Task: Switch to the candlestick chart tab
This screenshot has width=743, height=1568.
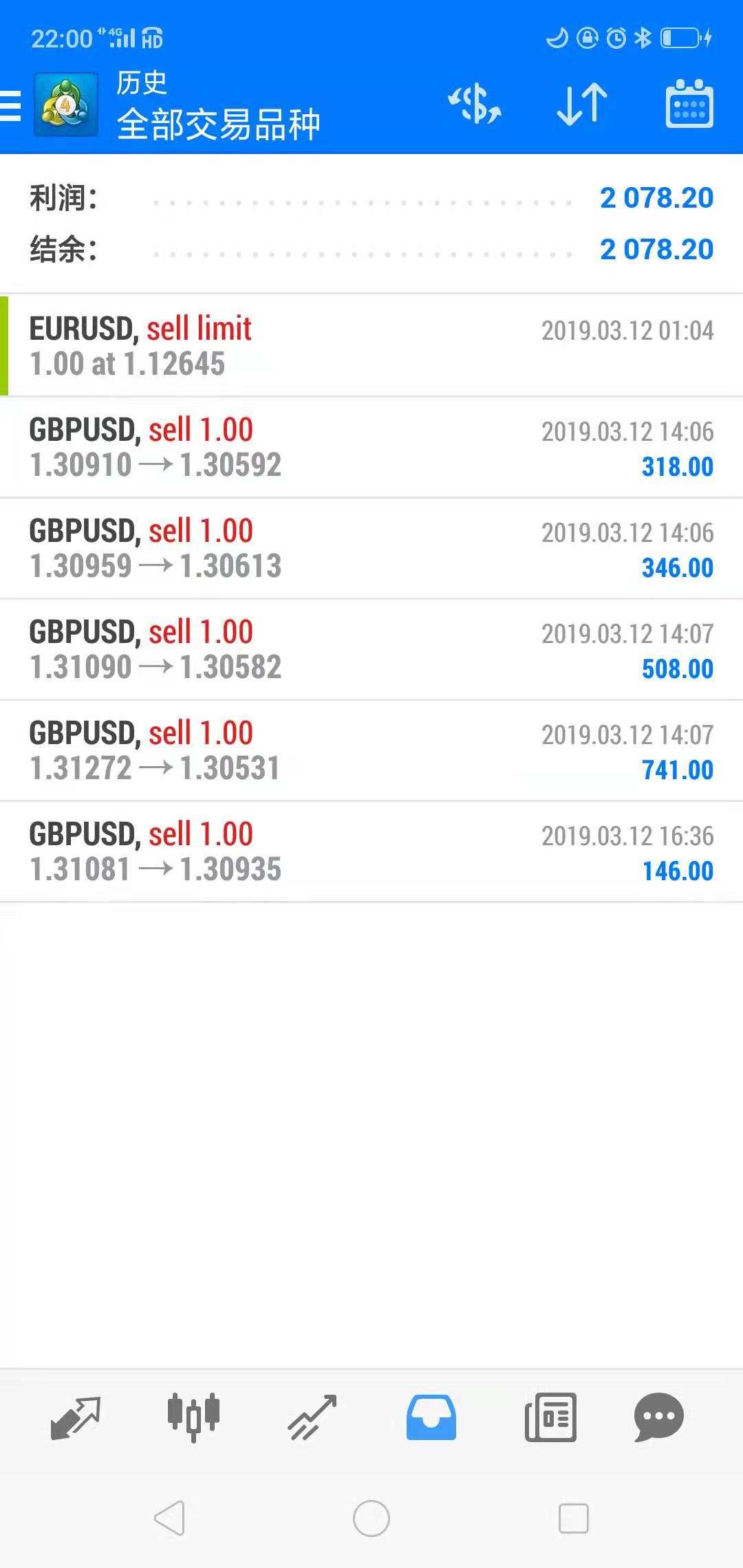Action: 193,1417
